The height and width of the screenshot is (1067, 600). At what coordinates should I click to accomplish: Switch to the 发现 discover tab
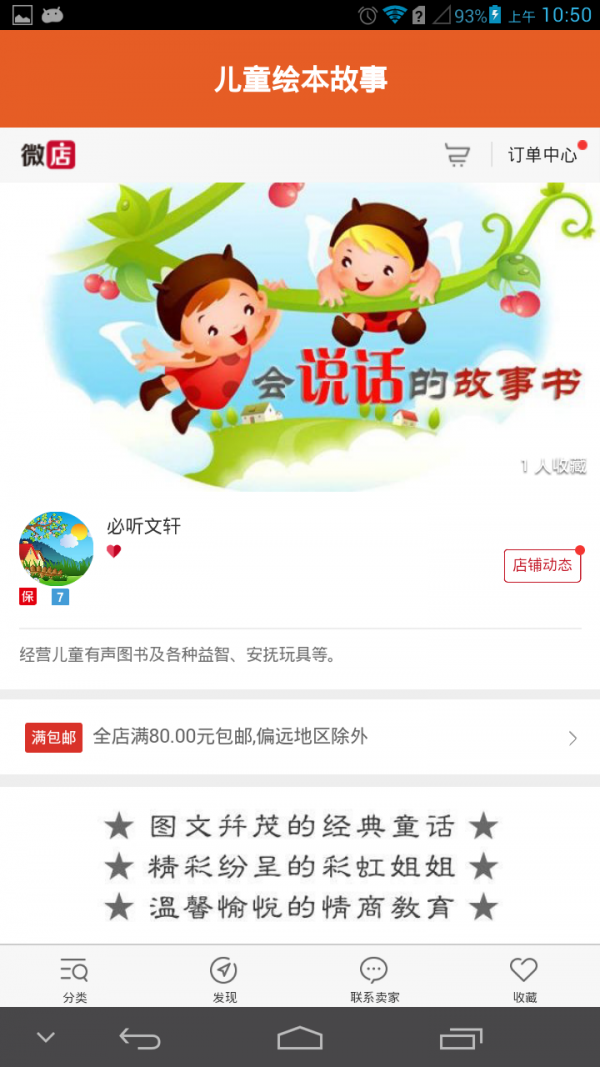[224, 979]
